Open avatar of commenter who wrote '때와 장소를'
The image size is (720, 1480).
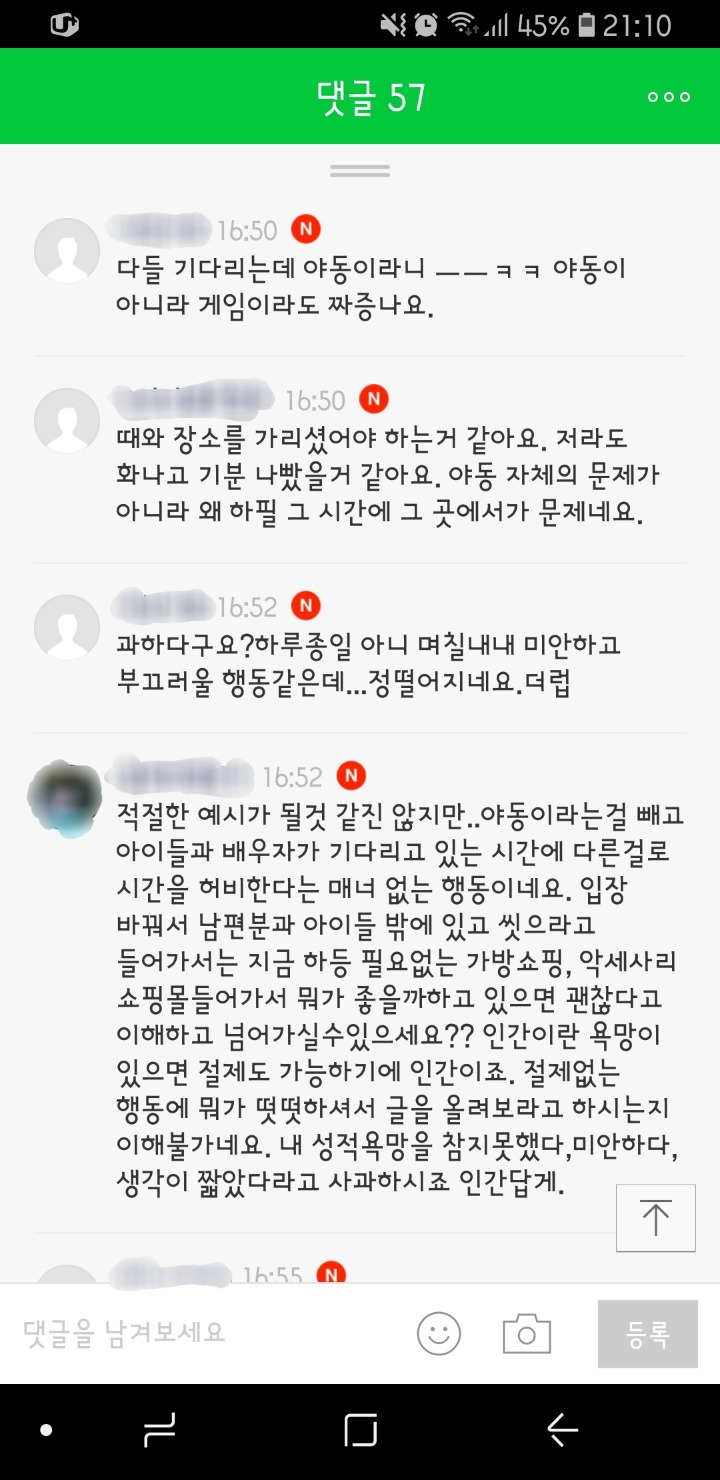click(x=67, y=420)
